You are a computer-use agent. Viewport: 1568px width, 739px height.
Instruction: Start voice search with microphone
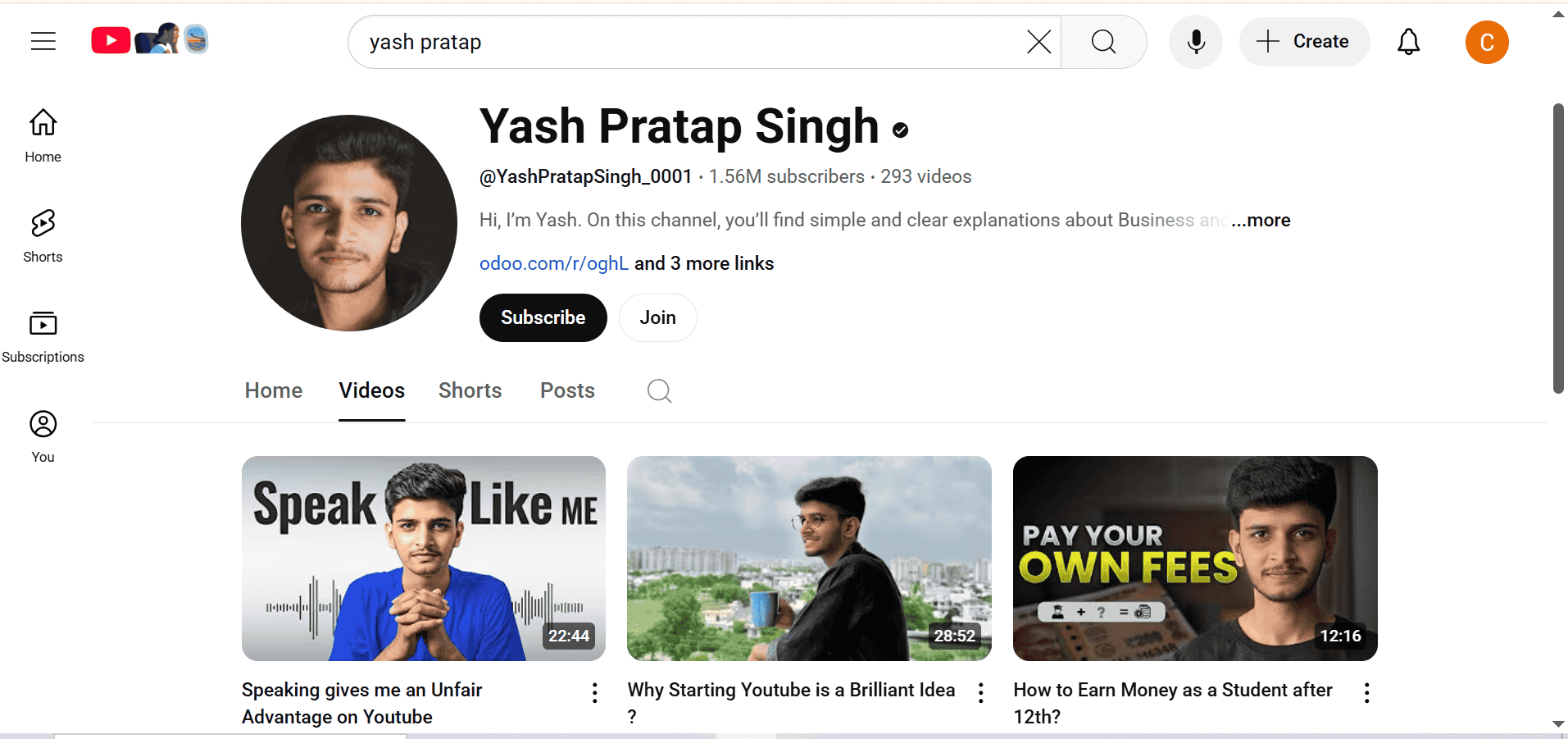tap(1196, 42)
